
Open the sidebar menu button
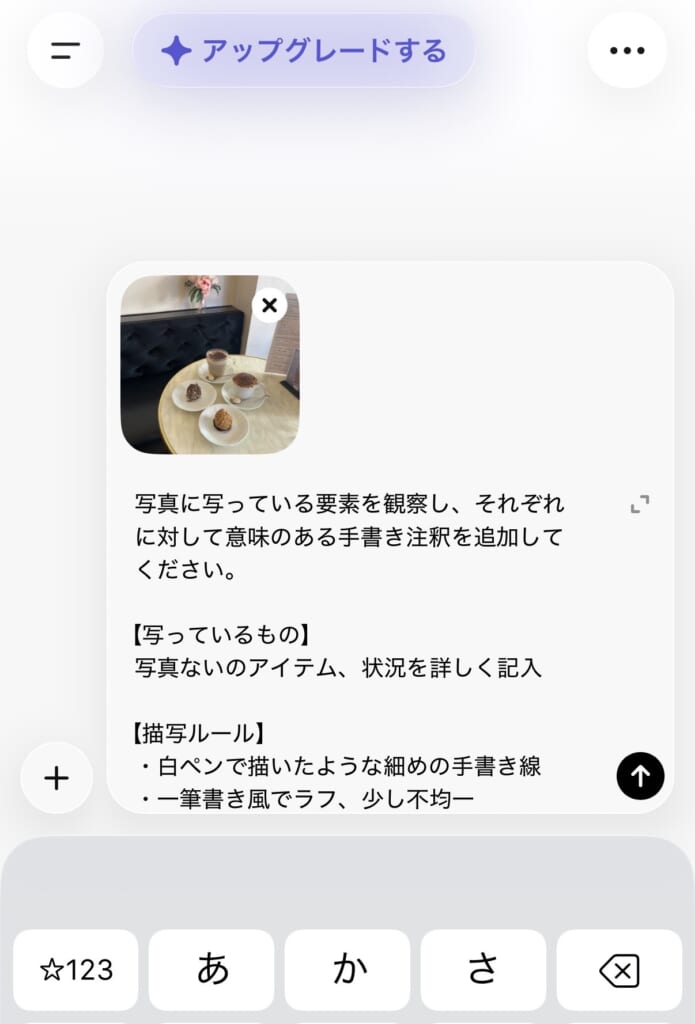tap(65, 50)
